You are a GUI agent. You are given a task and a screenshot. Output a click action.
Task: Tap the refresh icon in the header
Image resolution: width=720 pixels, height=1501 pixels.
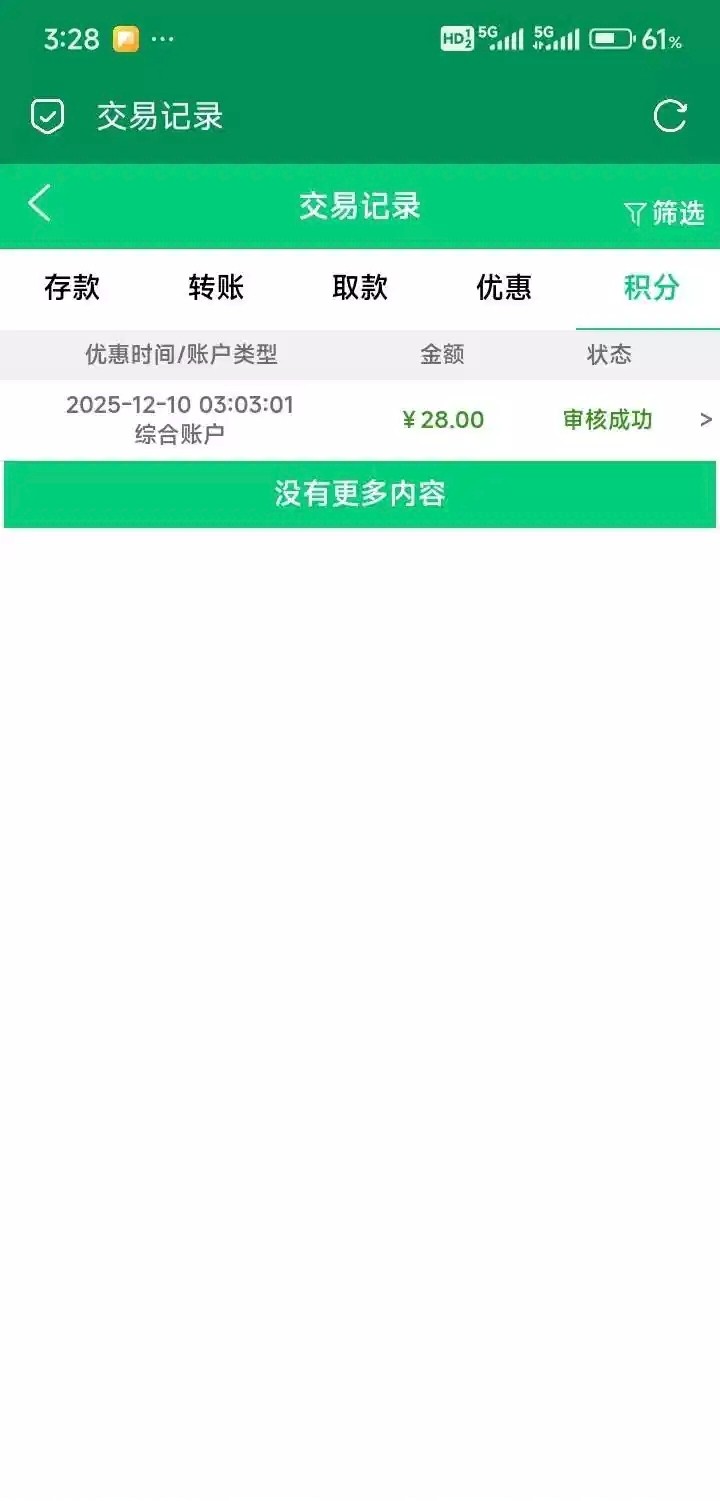(669, 116)
